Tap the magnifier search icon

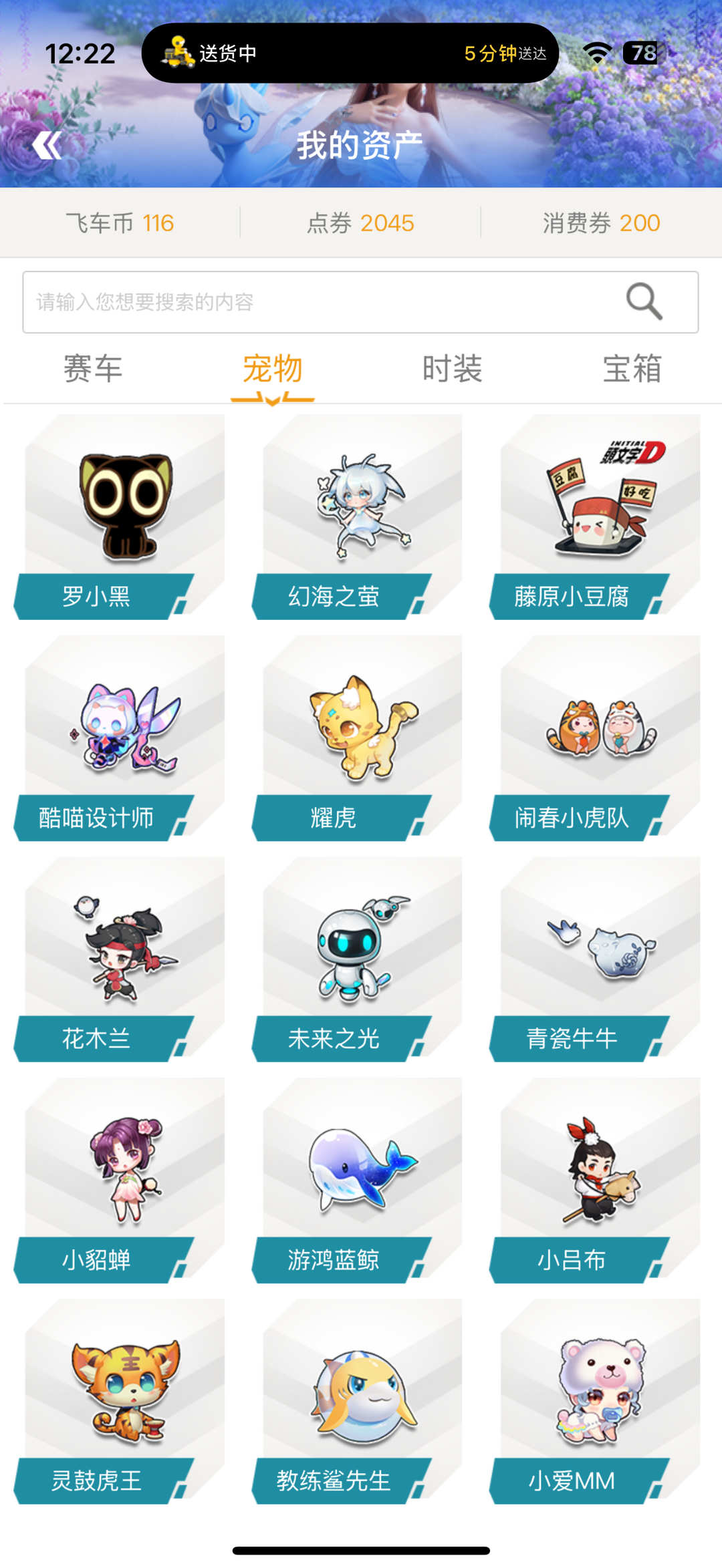point(644,301)
